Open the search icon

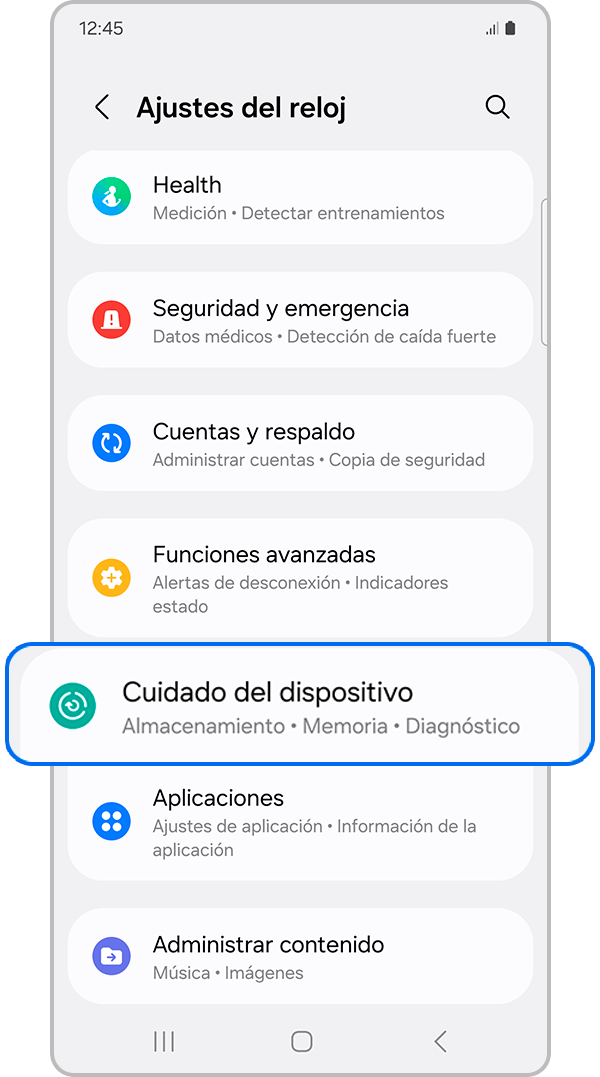point(497,108)
